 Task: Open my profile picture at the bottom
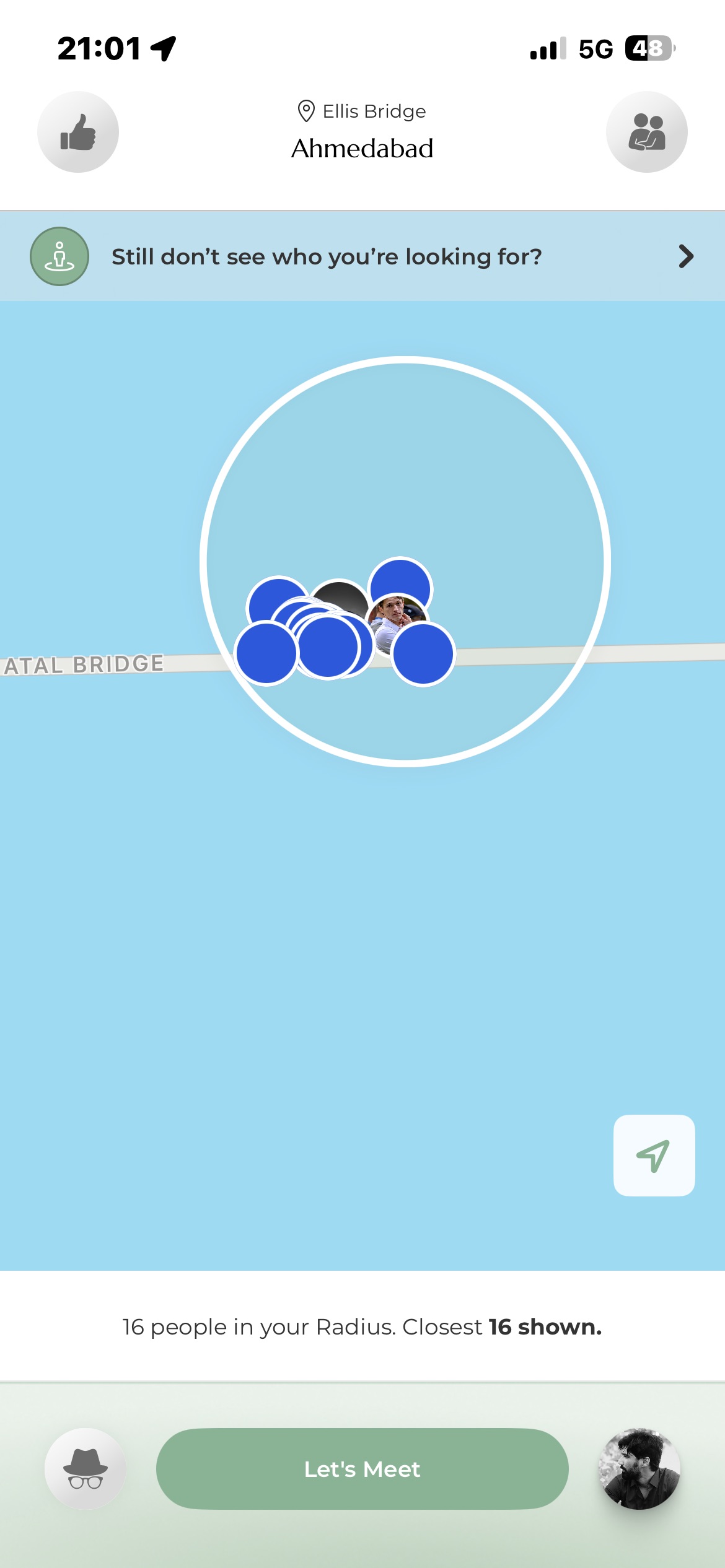(x=639, y=1468)
